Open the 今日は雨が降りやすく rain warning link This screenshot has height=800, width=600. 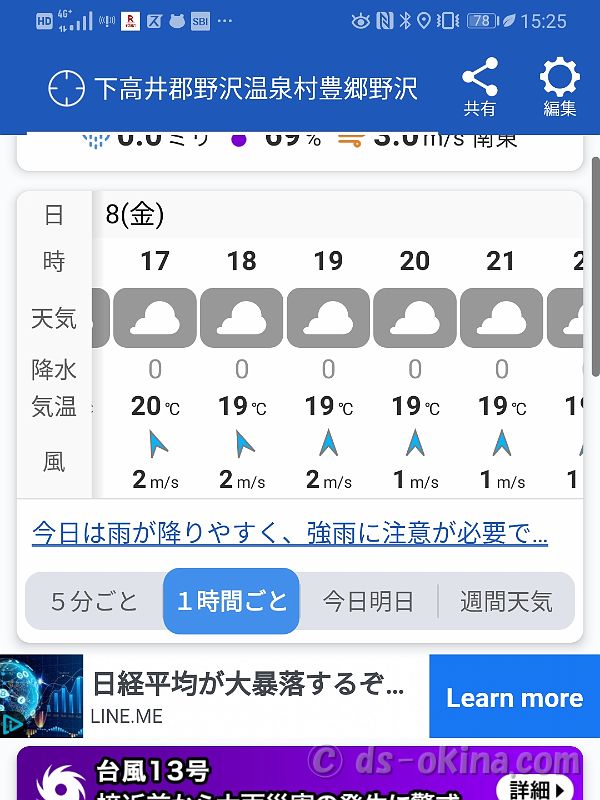point(290,532)
